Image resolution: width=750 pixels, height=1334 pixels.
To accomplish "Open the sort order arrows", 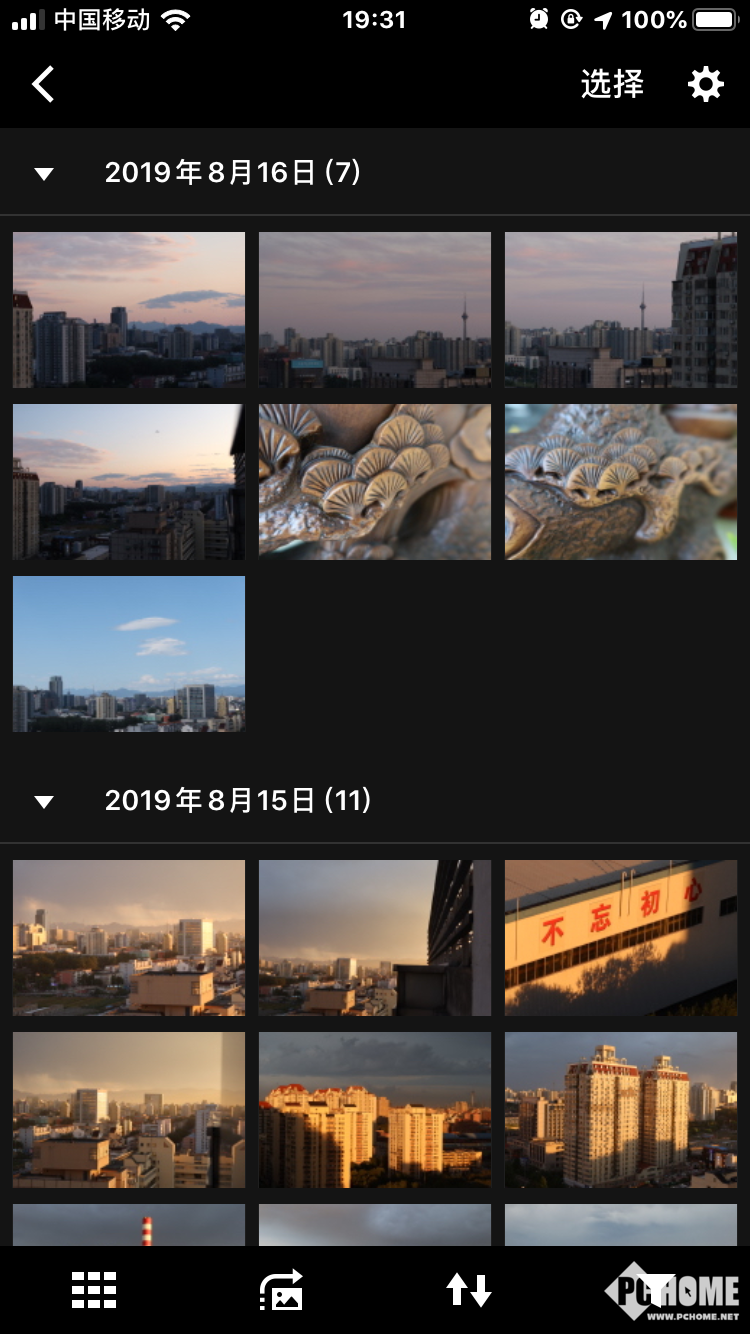I will (x=468, y=1290).
